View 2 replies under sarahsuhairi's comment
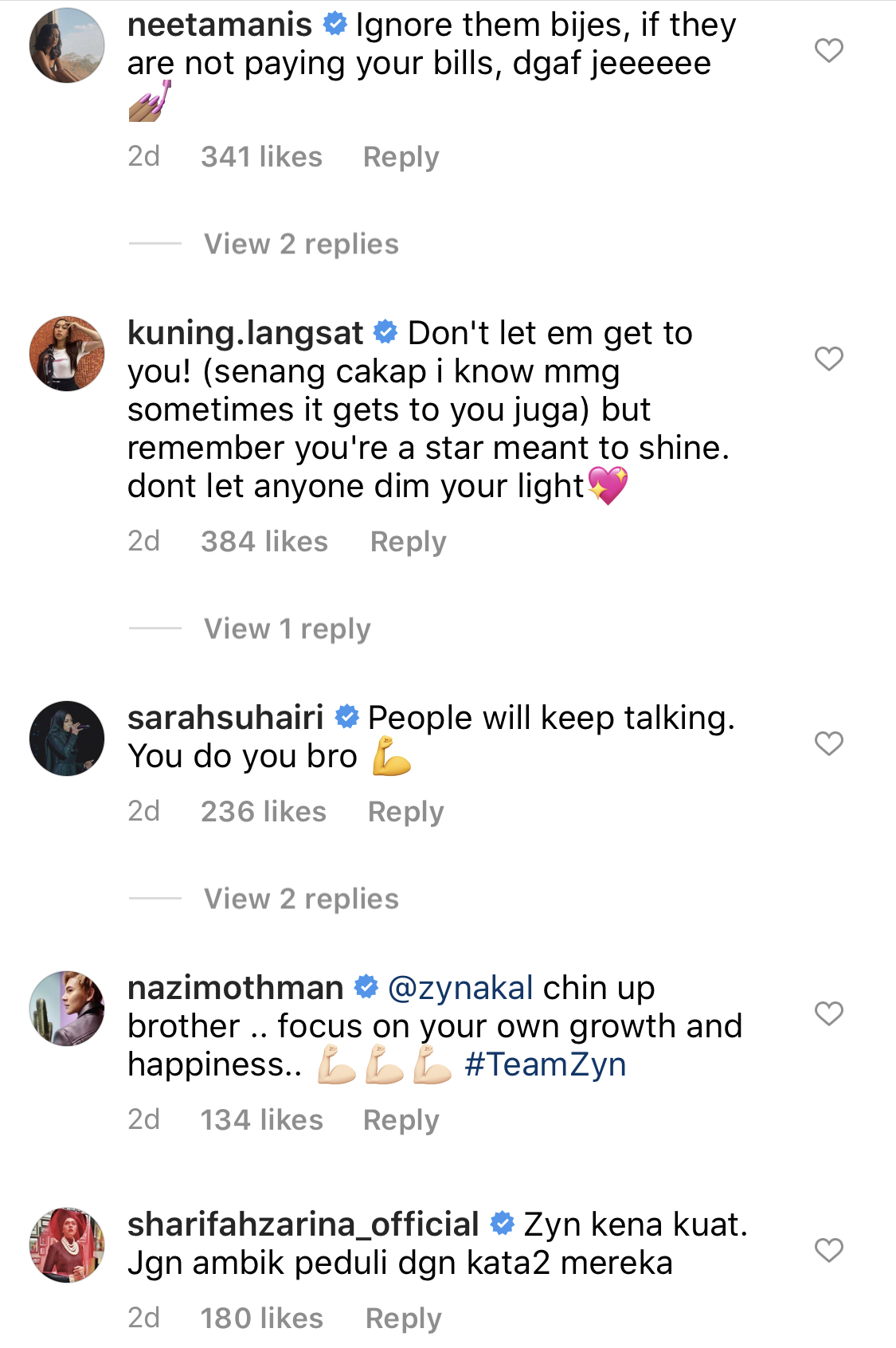Image resolution: width=896 pixels, height=1348 pixels. tap(301, 899)
